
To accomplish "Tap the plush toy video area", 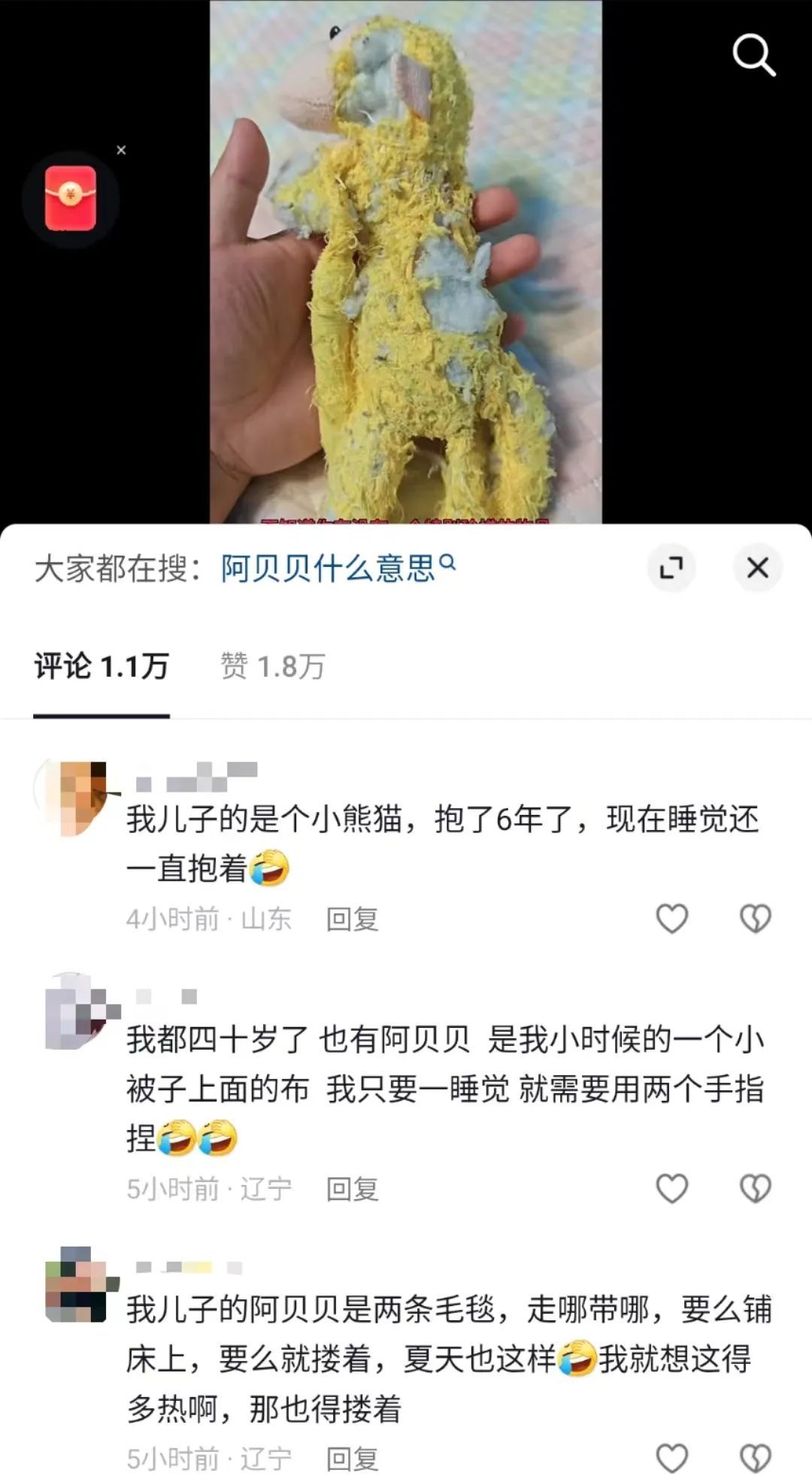I will point(406,263).
